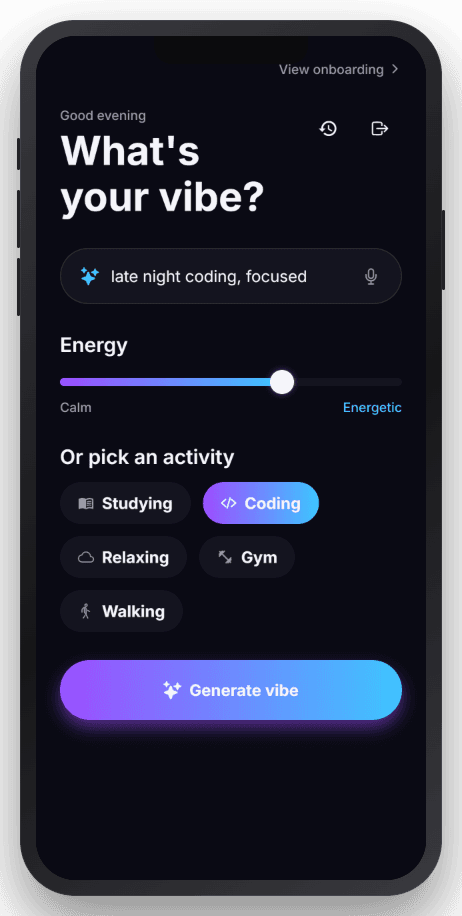Select the Studying activity chip
This screenshot has width=462, height=916.
coord(126,503)
